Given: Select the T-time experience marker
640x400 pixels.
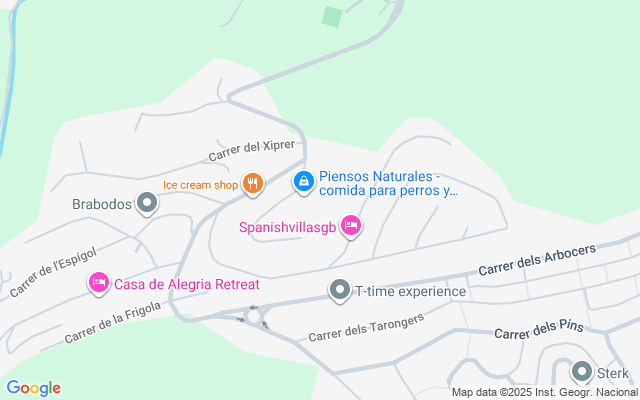Looking at the screenshot, I should click(x=340, y=291).
